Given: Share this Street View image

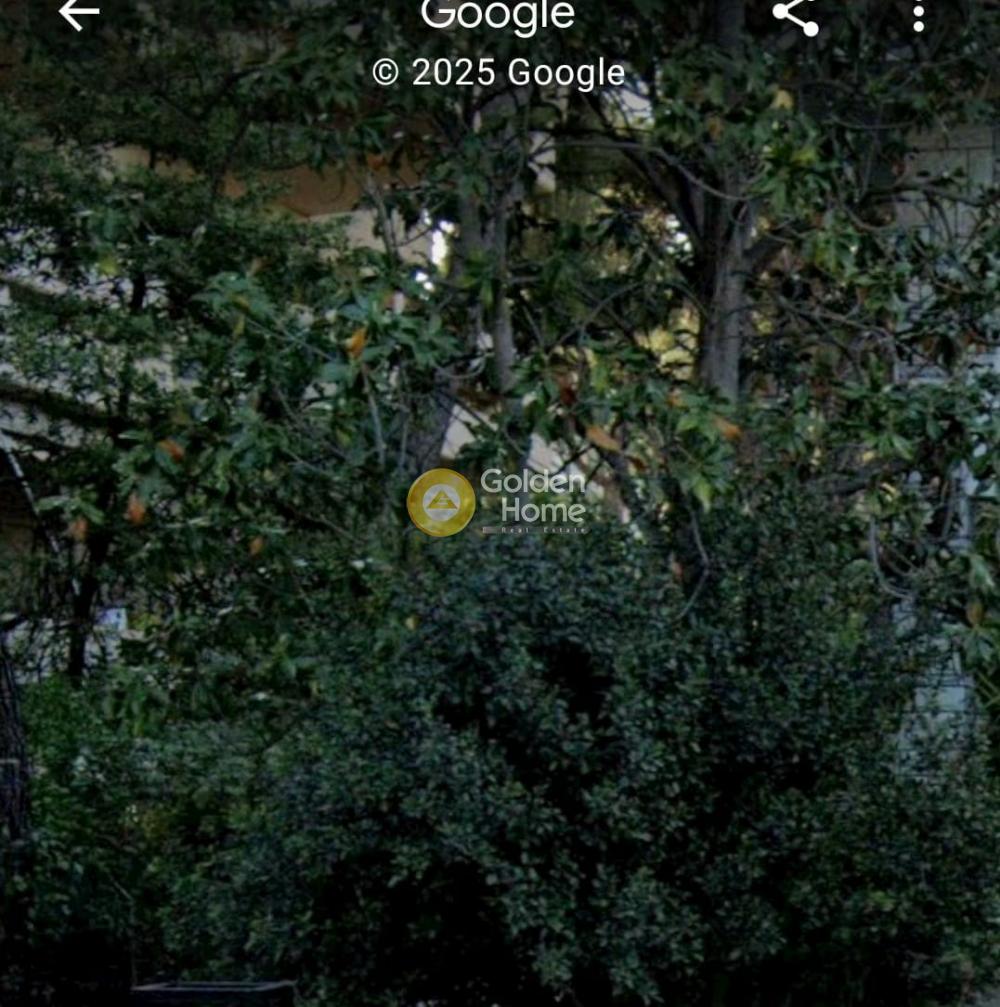Looking at the screenshot, I should coord(796,15).
